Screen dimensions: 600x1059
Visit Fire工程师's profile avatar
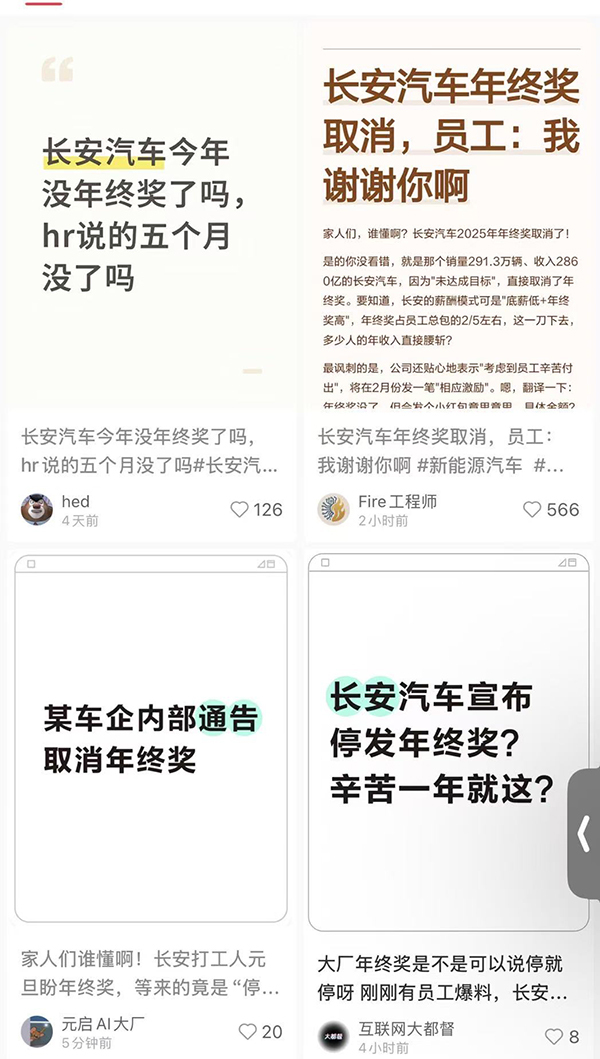click(x=334, y=509)
